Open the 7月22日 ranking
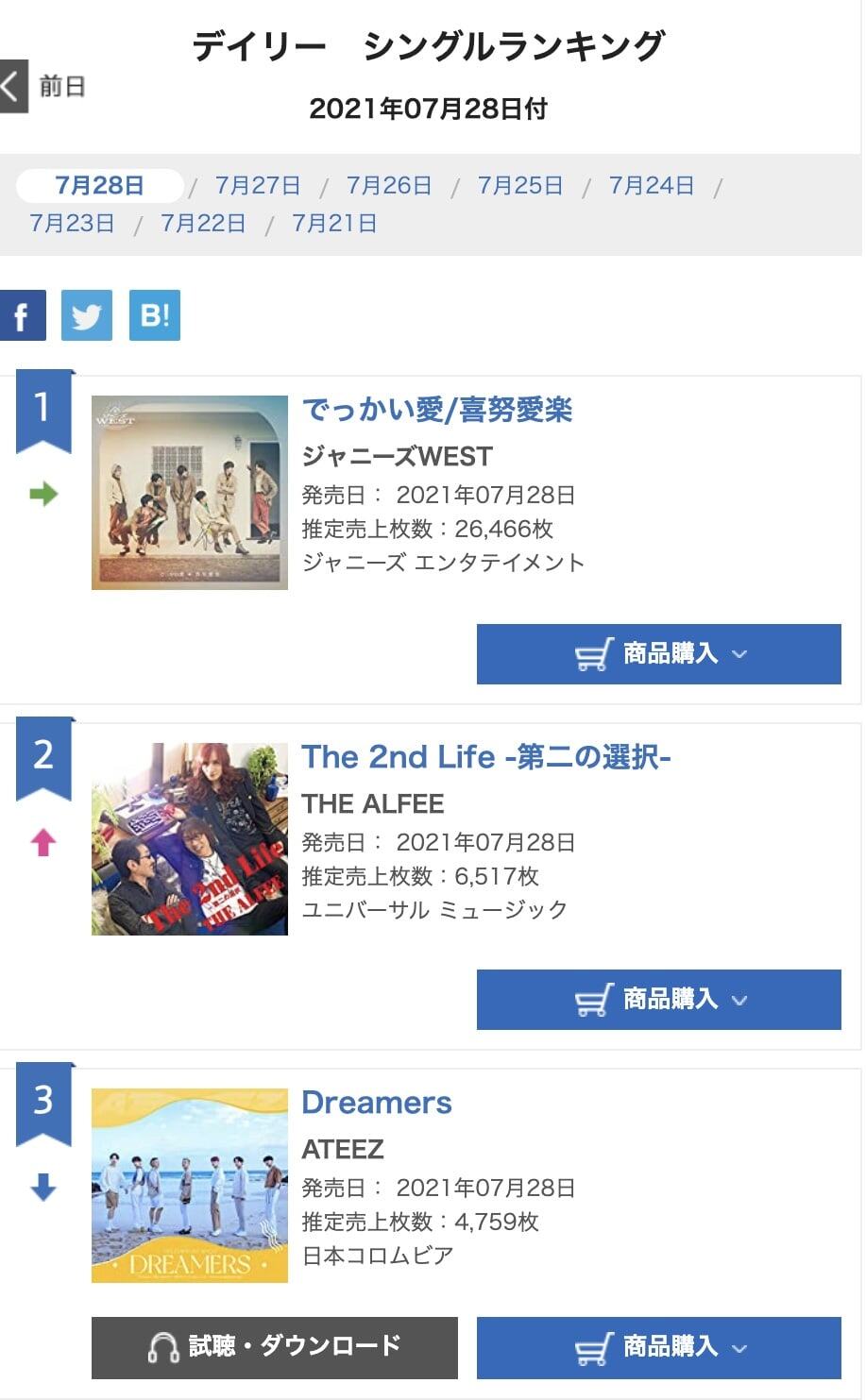Image resolution: width=866 pixels, height=1400 pixels. (203, 224)
